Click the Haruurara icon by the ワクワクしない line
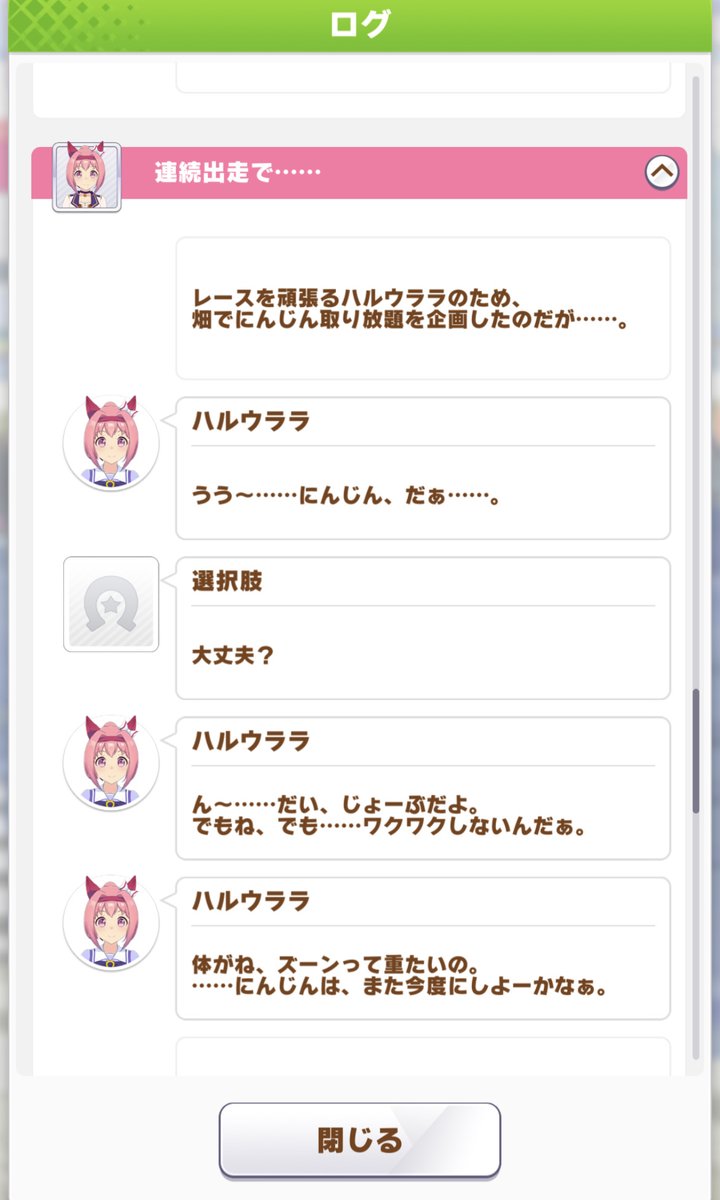The height and width of the screenshot is (1200, 720). pyautogui.click(x=111, y=762)
